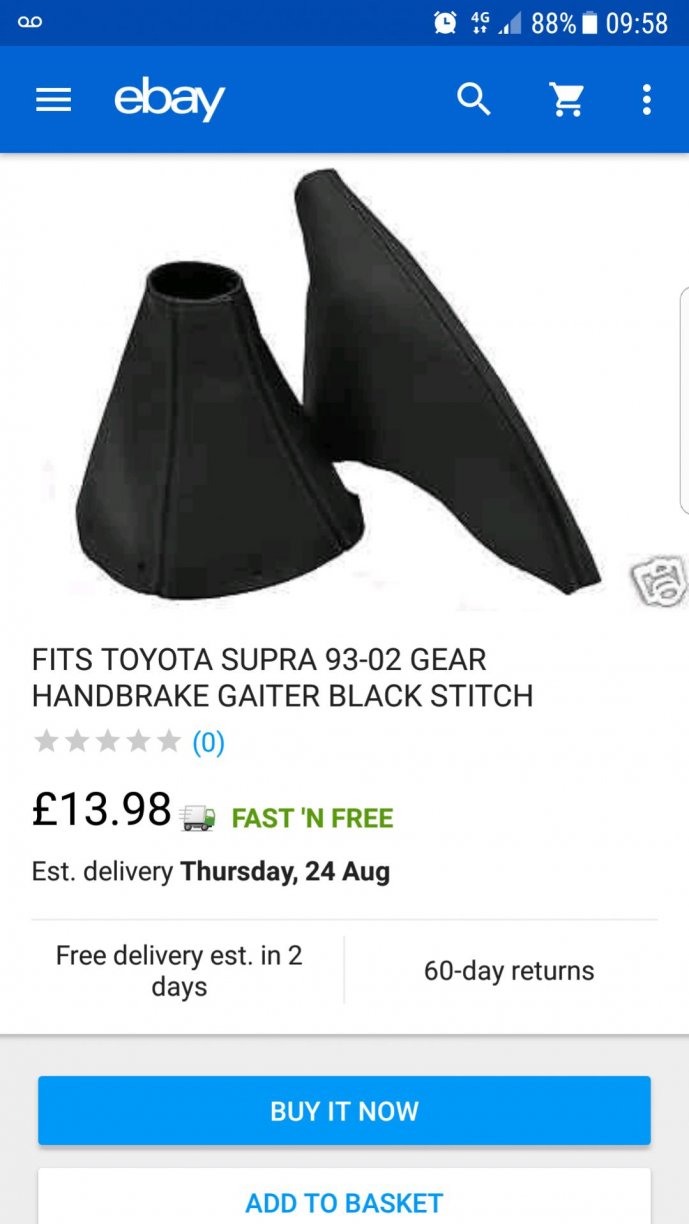Open the (0) ratings link
689x1224 pixels.
208,742
